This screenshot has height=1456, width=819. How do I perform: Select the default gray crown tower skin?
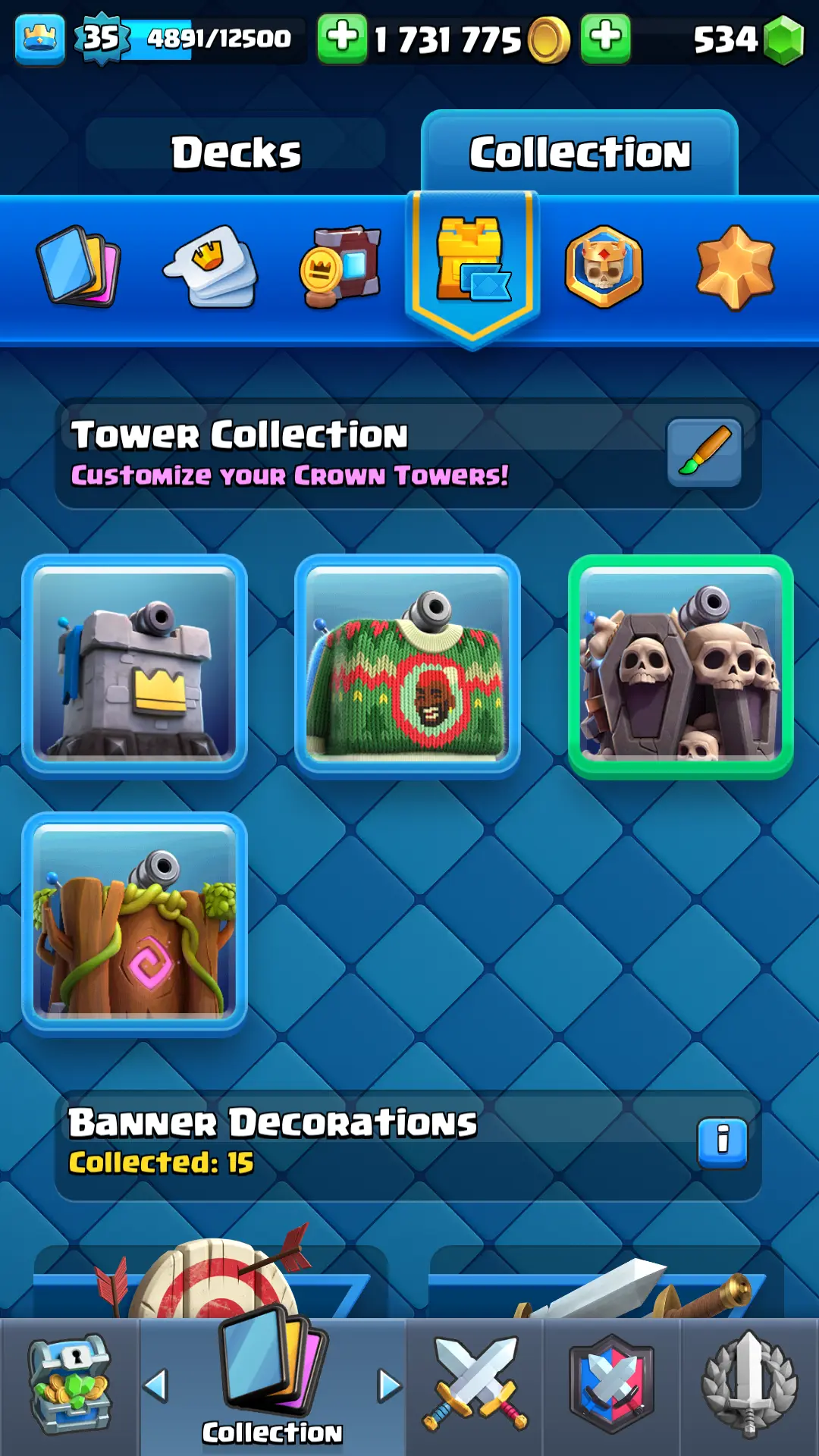point(135,666)
